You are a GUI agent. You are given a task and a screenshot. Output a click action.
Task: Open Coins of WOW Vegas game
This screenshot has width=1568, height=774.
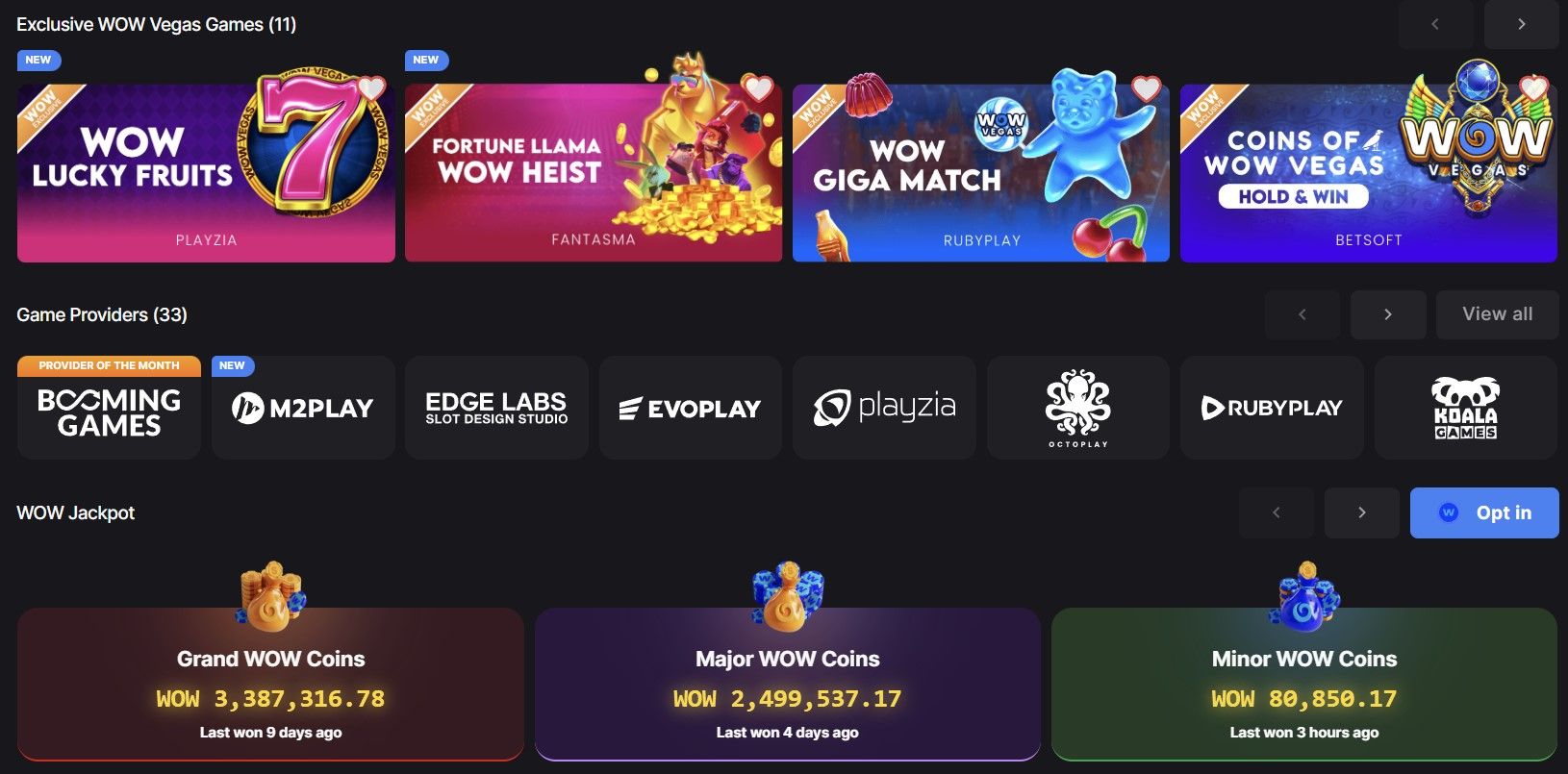1368,173
